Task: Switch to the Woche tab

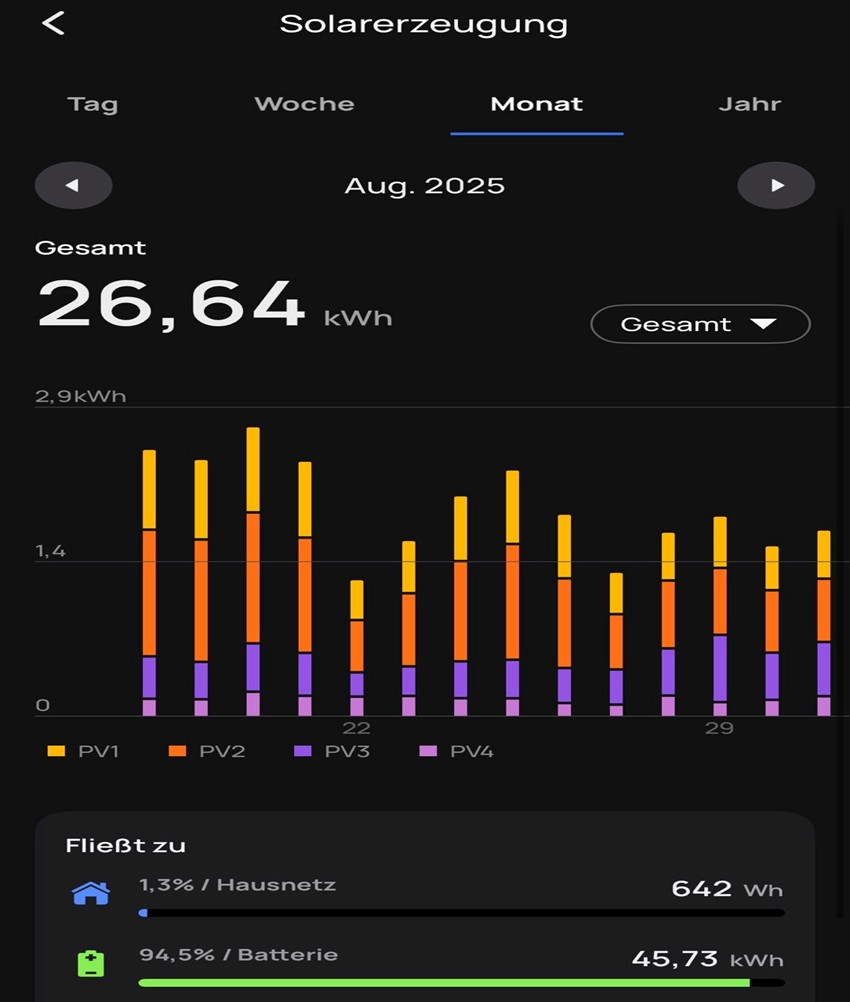Action: pyautogui.click(x=304, y=104)
